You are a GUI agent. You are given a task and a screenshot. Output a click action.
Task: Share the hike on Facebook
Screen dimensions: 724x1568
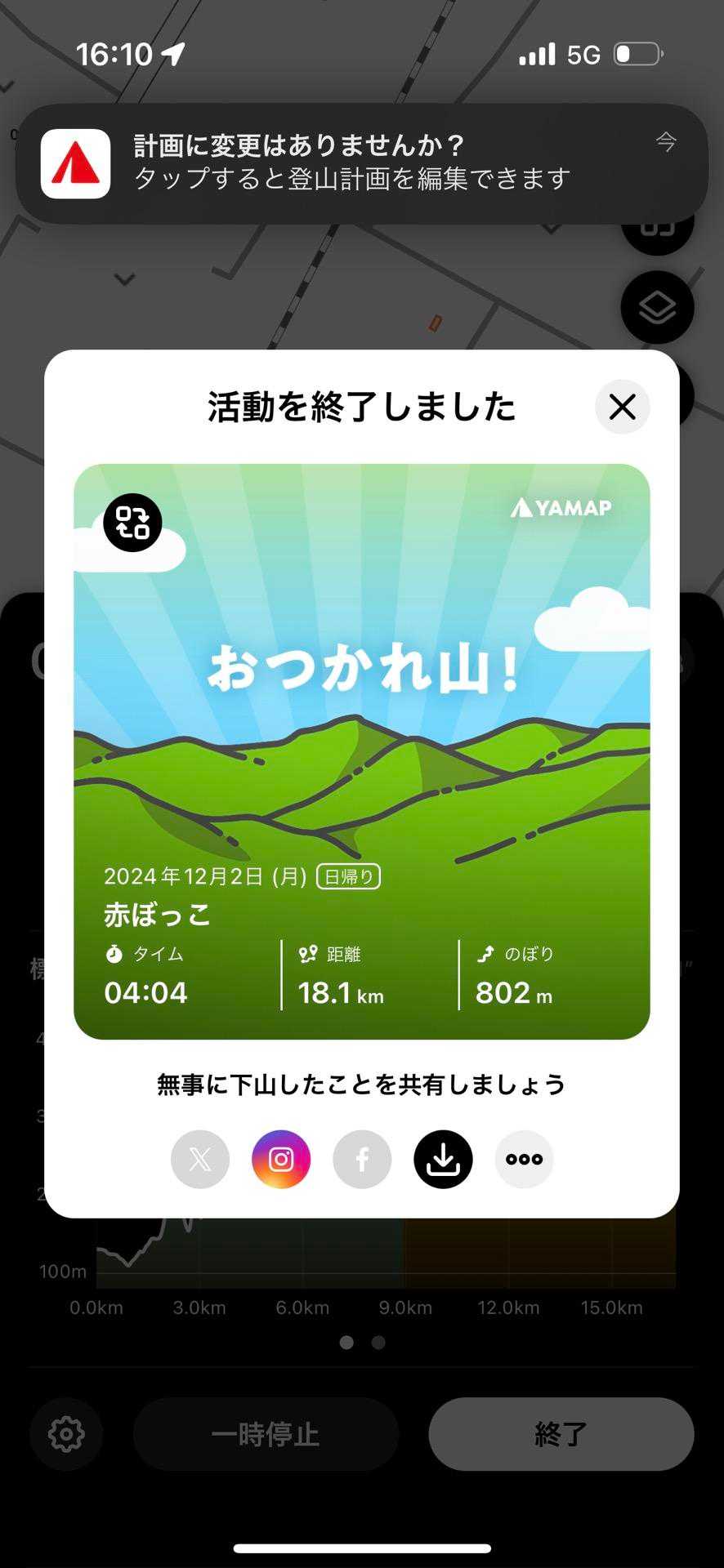(362, 1159)
